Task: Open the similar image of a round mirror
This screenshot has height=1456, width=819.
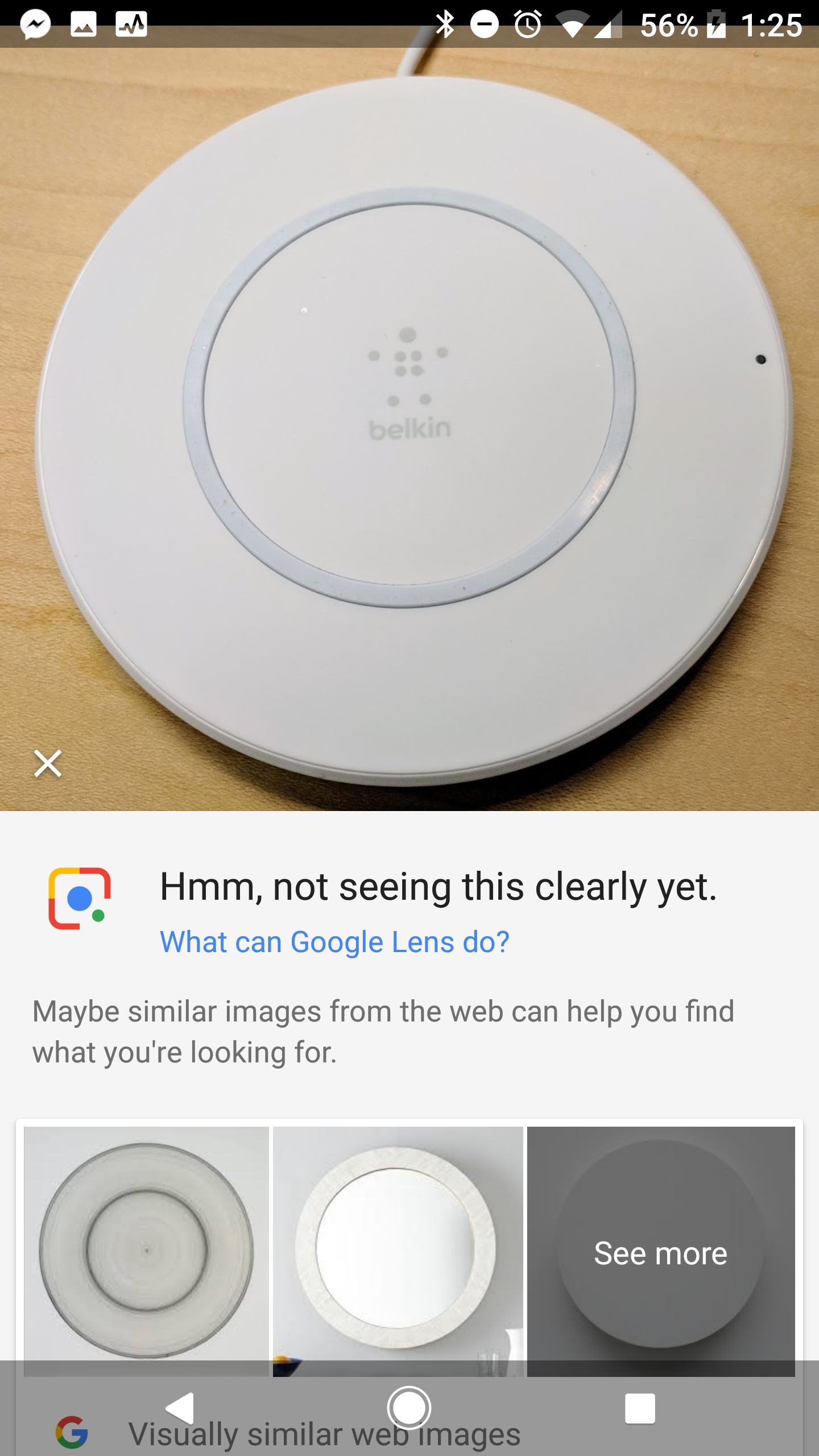Action: click(x=398, y=1251)
